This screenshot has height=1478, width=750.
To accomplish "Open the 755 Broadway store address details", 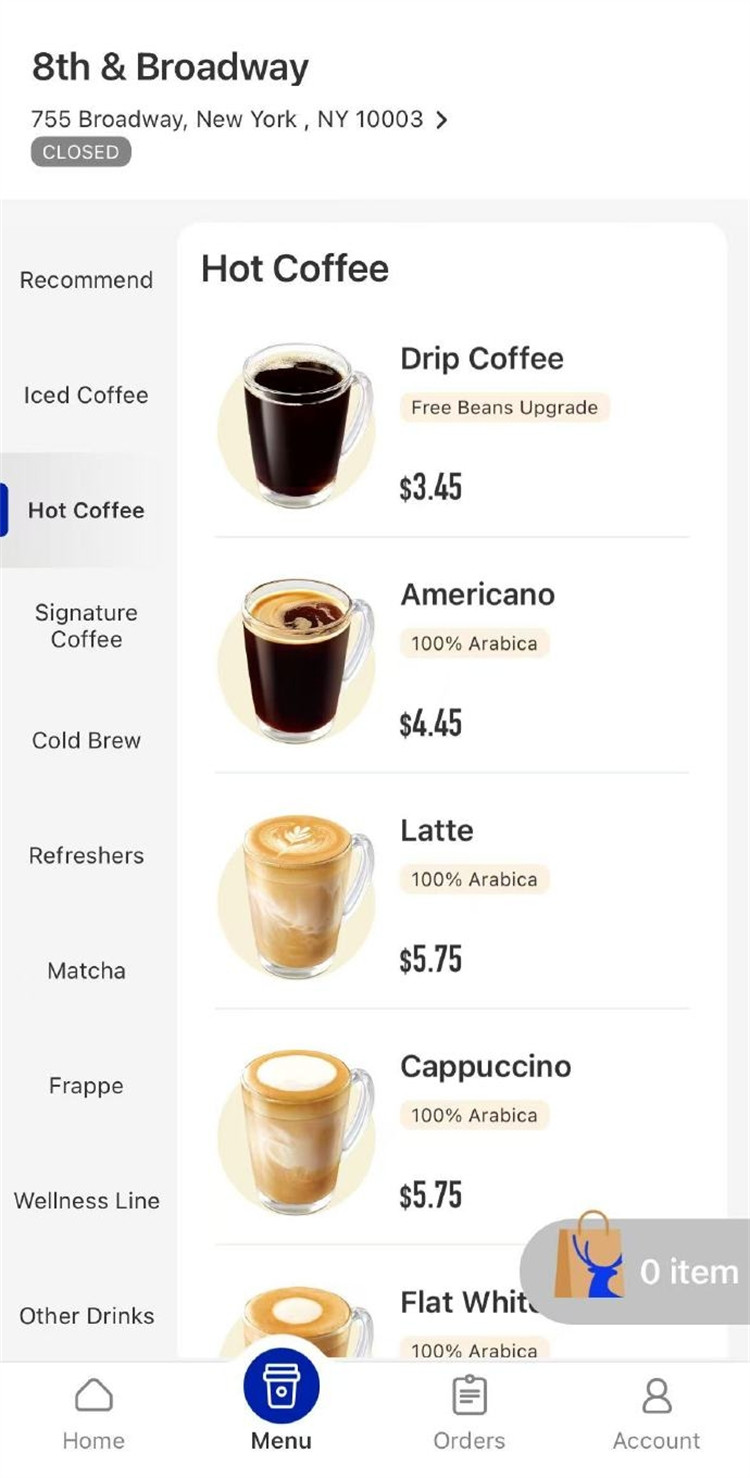I will click(x=240, y=120).
